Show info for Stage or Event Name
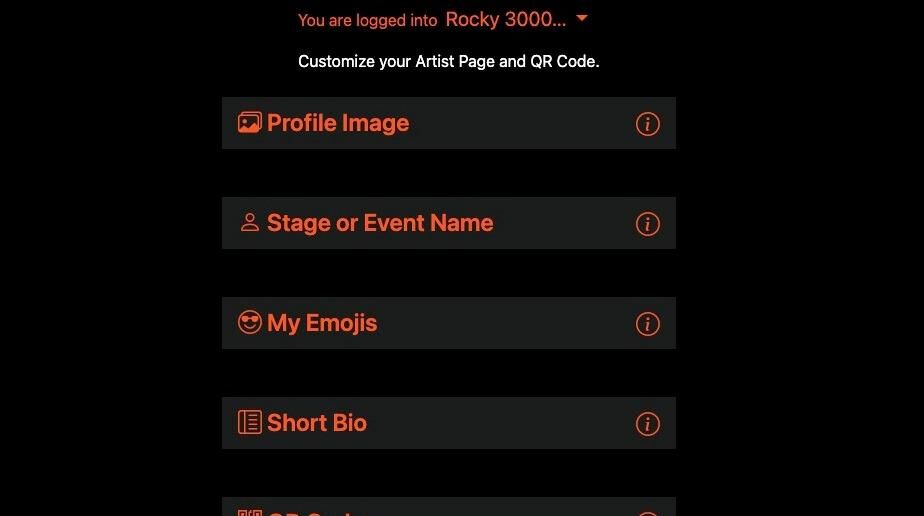Viewport: 924px width, 516px height. (x=648, y=224)
